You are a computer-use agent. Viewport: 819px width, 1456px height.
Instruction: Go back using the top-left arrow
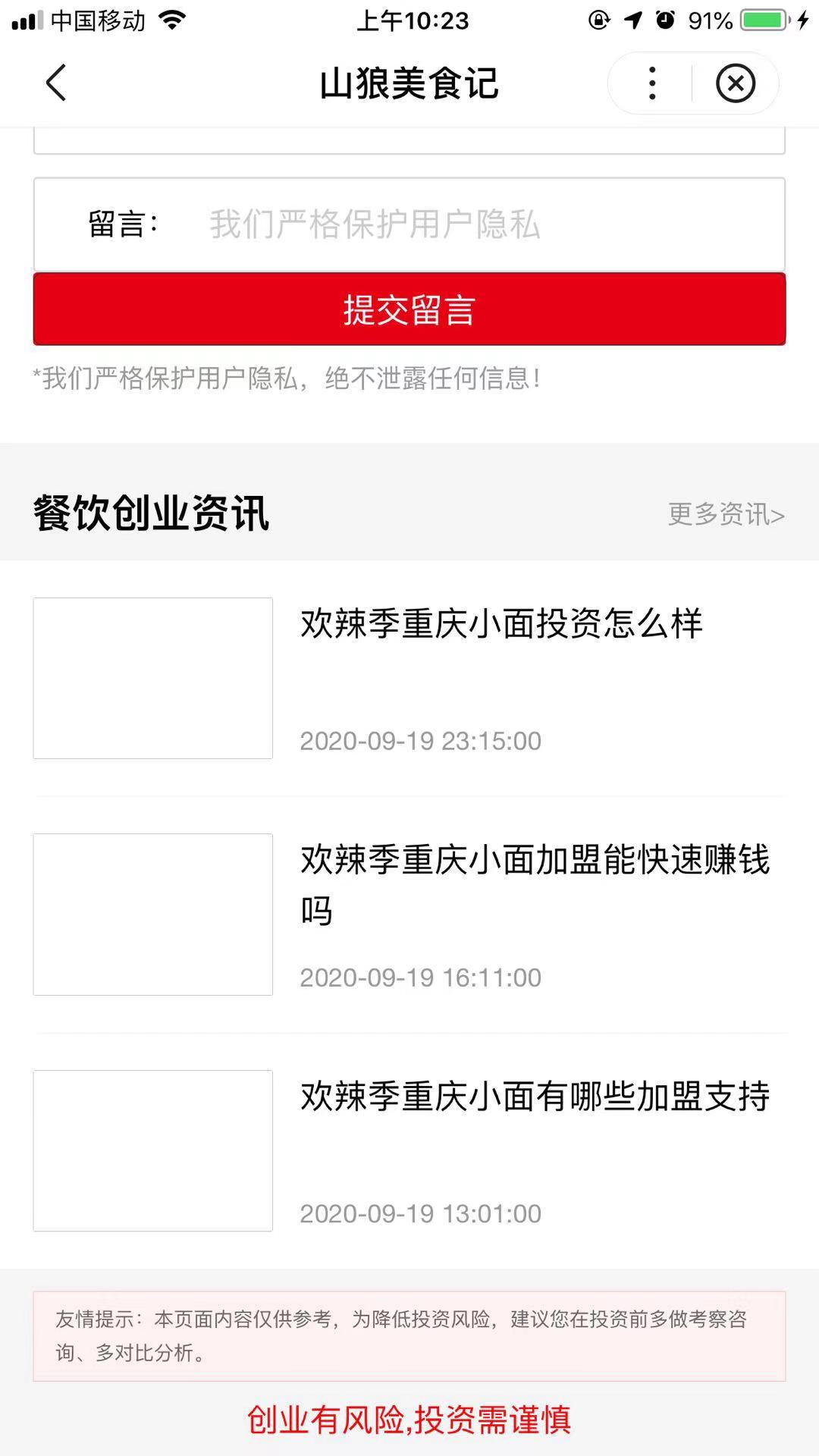[56, 83]
